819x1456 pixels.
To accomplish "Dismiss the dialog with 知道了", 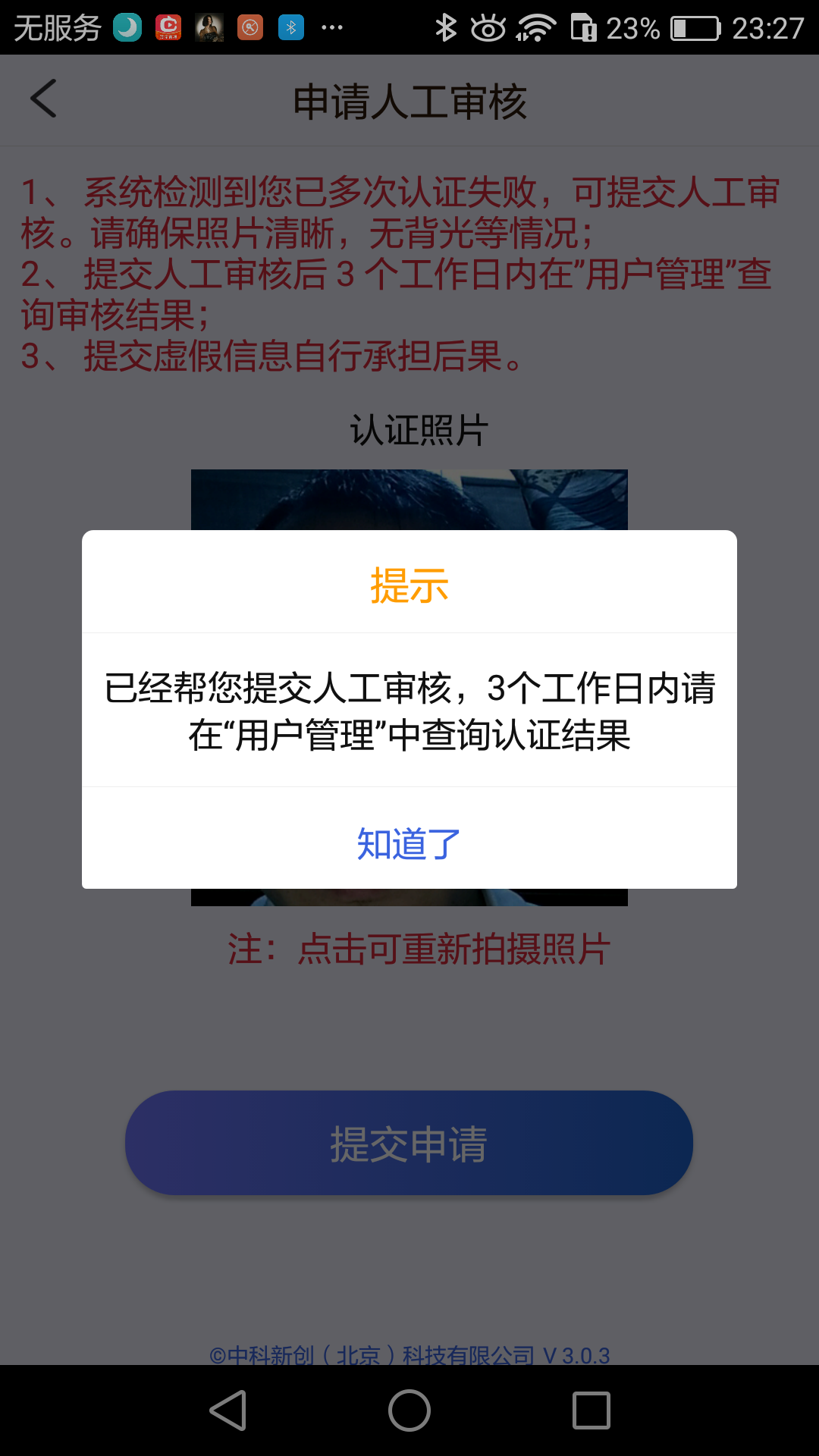I will [x=409, y=843].
